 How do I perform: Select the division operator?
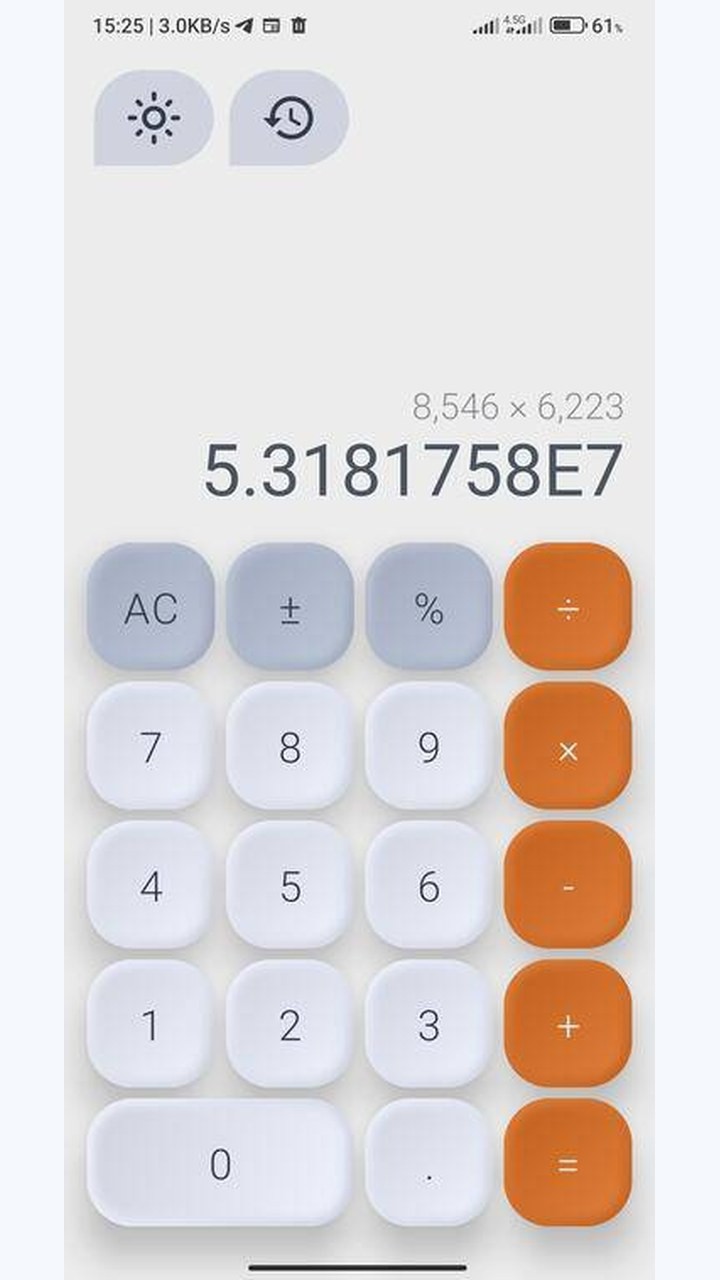(568, 607)
